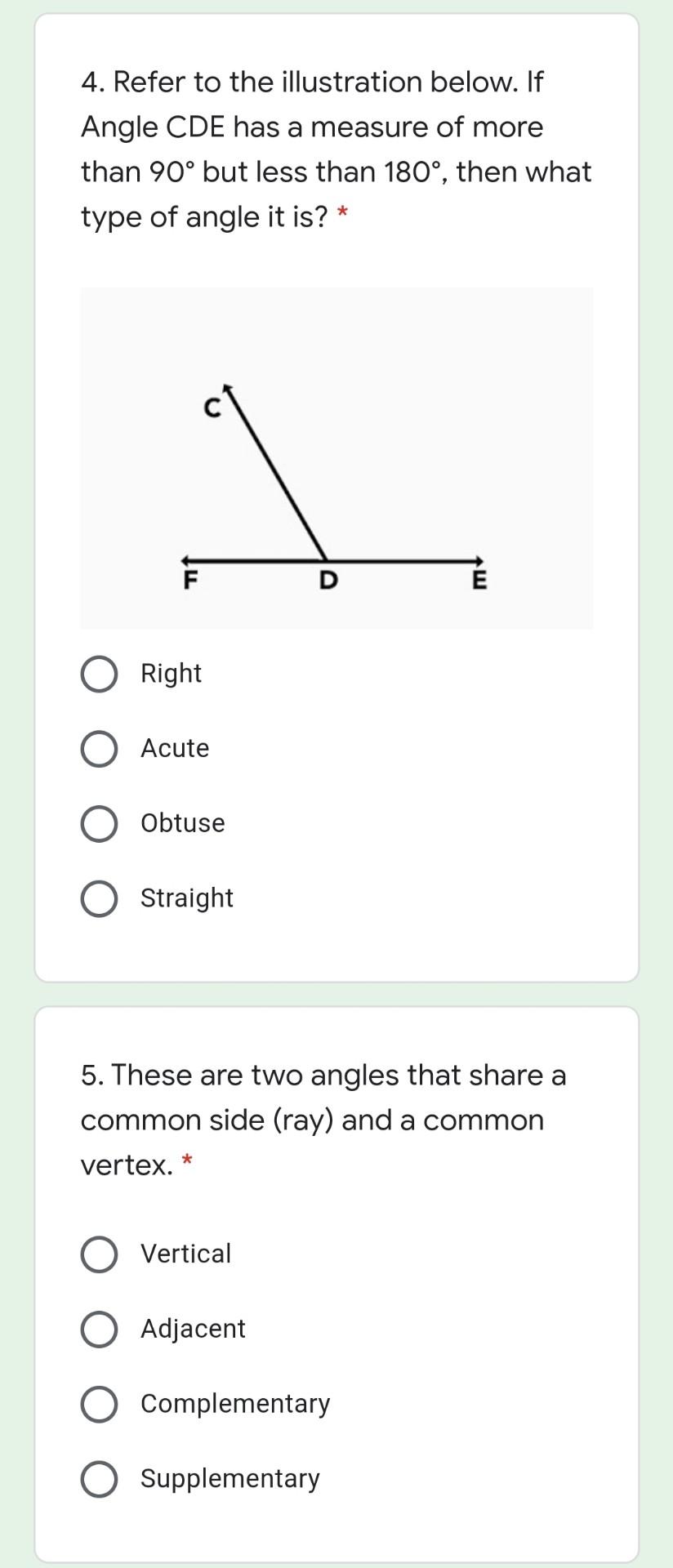This screenshot has width=673, height=1568.
Task: Select the Straight answer option
Action: pos(98,898)
